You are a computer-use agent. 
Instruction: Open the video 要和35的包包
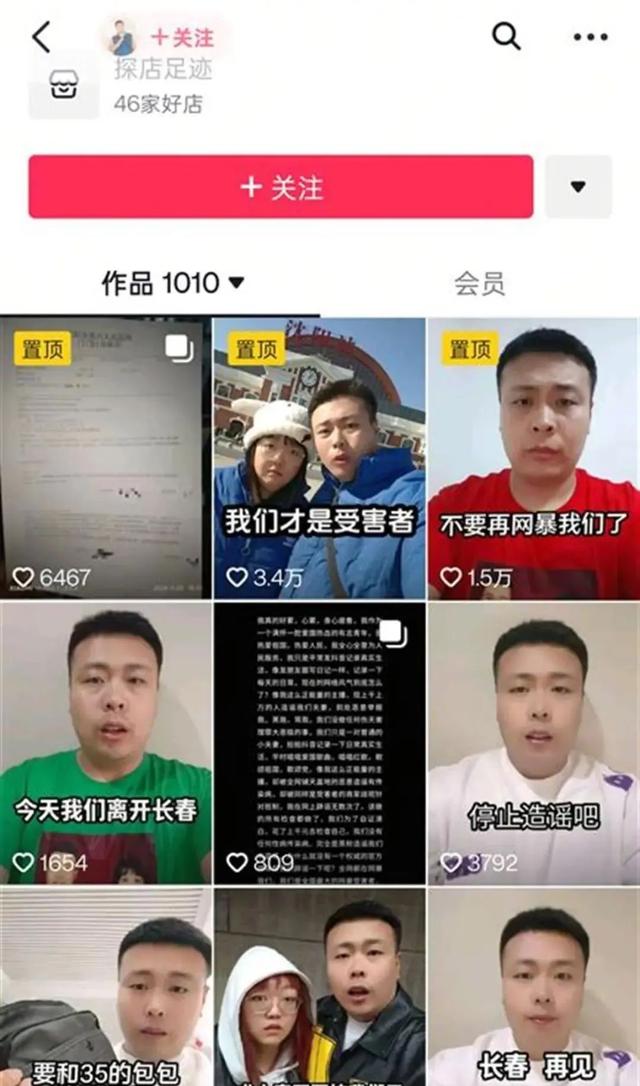pos(105,988)
